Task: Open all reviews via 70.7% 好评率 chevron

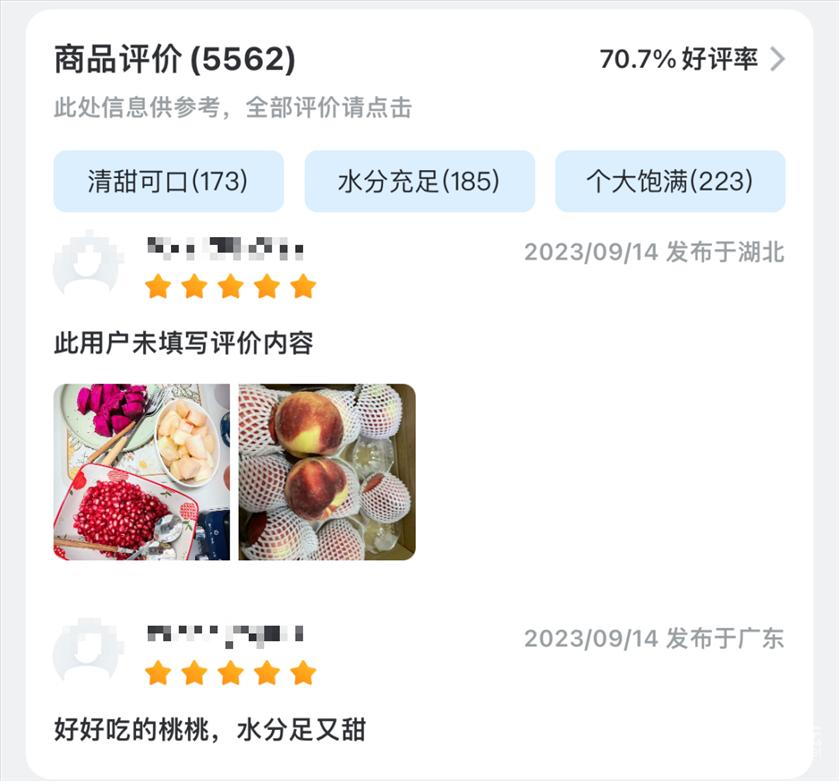Action: (x=777, y=59)
